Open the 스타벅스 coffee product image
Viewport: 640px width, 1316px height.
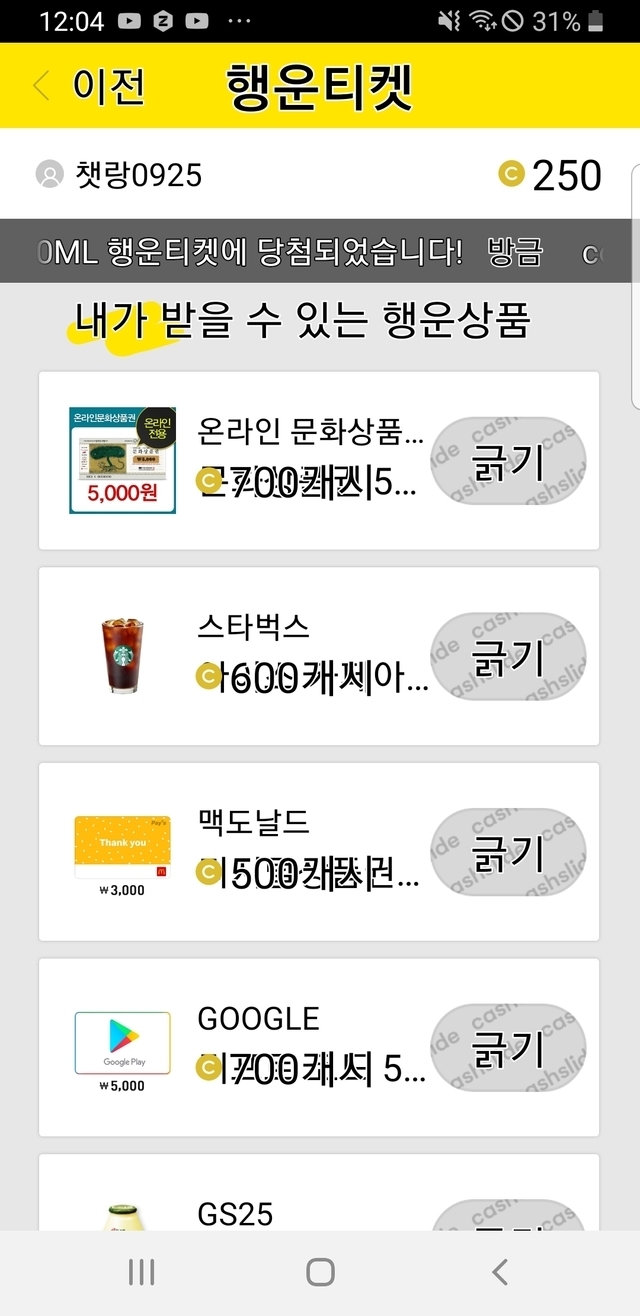click(x=123, y=656)
